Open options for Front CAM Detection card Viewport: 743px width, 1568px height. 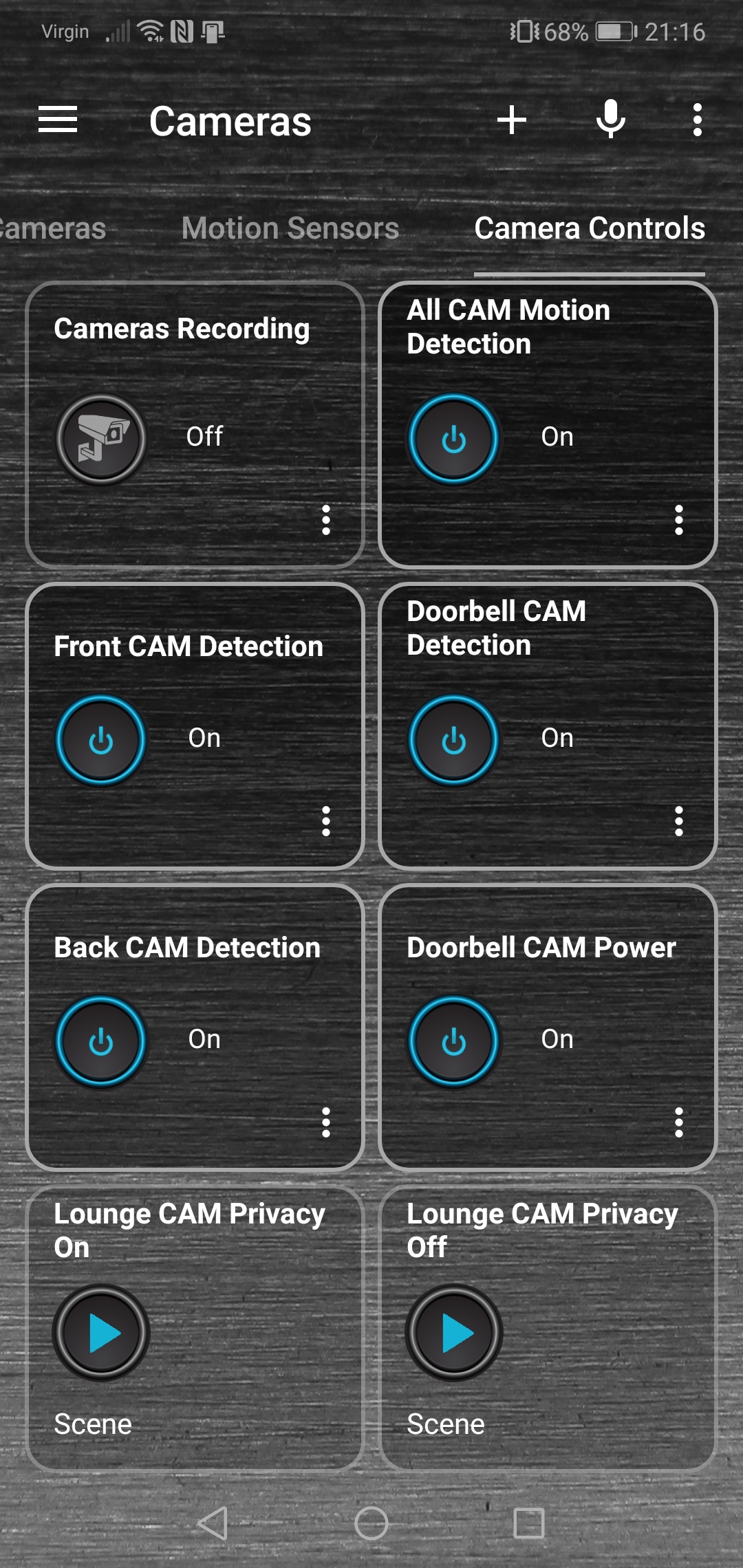pyautogui.click(x=326, y=821)
